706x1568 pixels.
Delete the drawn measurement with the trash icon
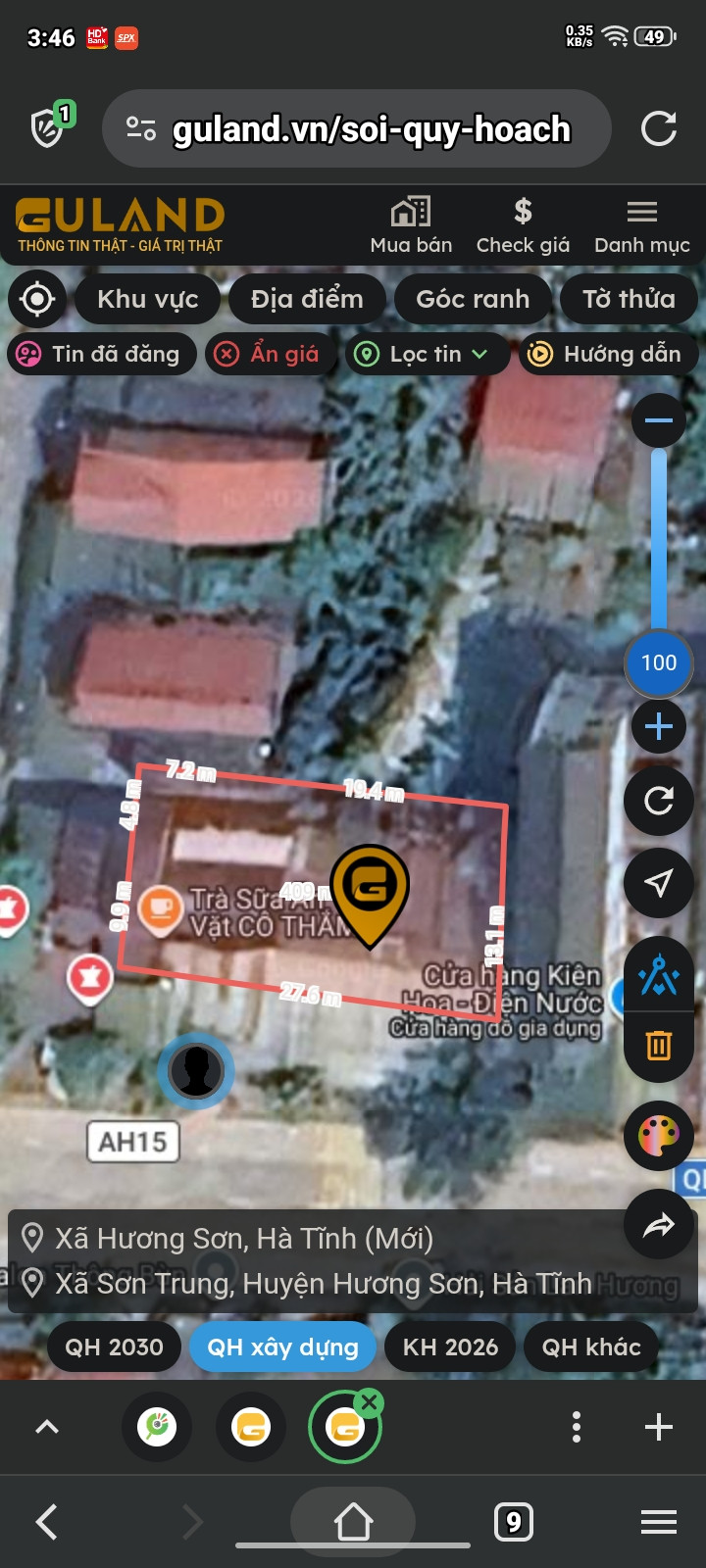(659, 1046)
